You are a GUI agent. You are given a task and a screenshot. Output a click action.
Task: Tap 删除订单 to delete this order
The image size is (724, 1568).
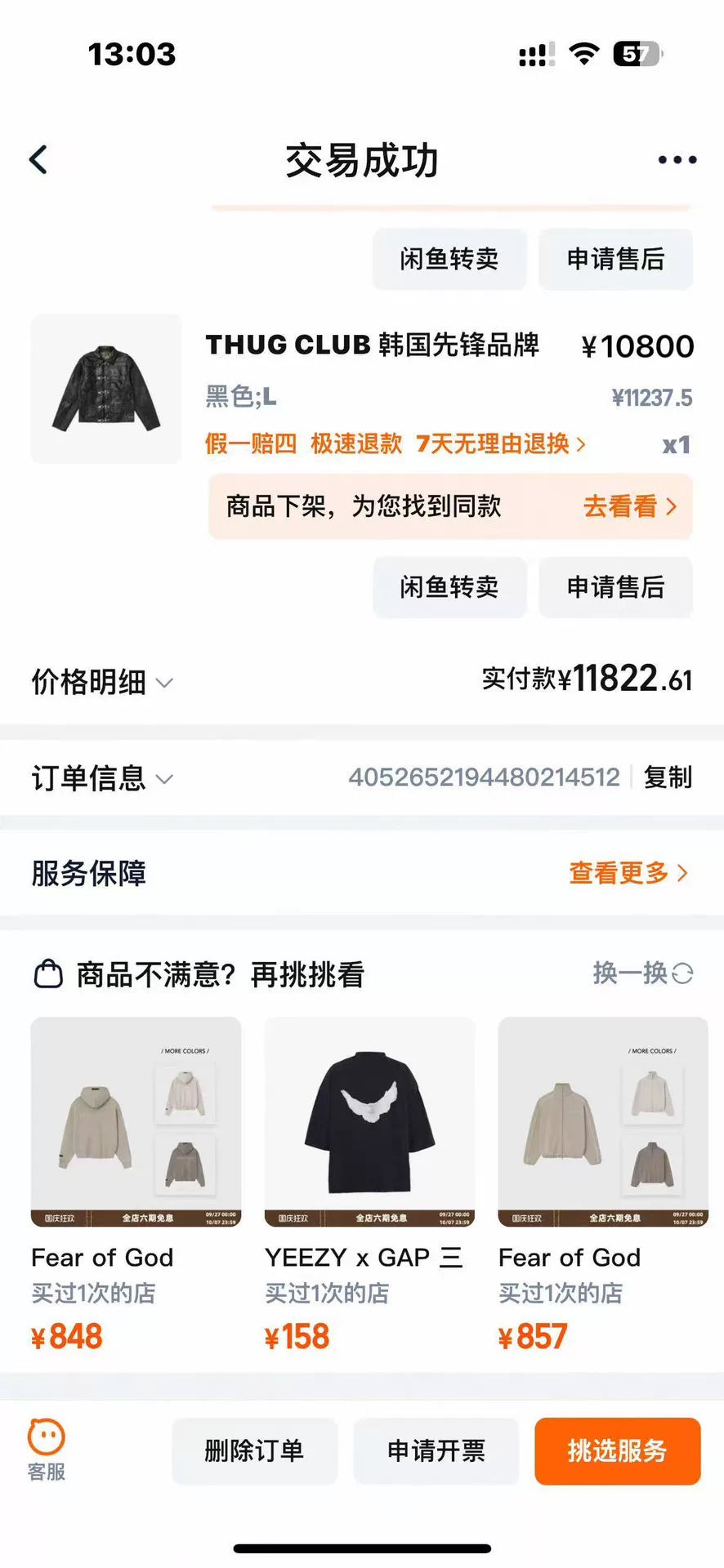pos(254,1451)
